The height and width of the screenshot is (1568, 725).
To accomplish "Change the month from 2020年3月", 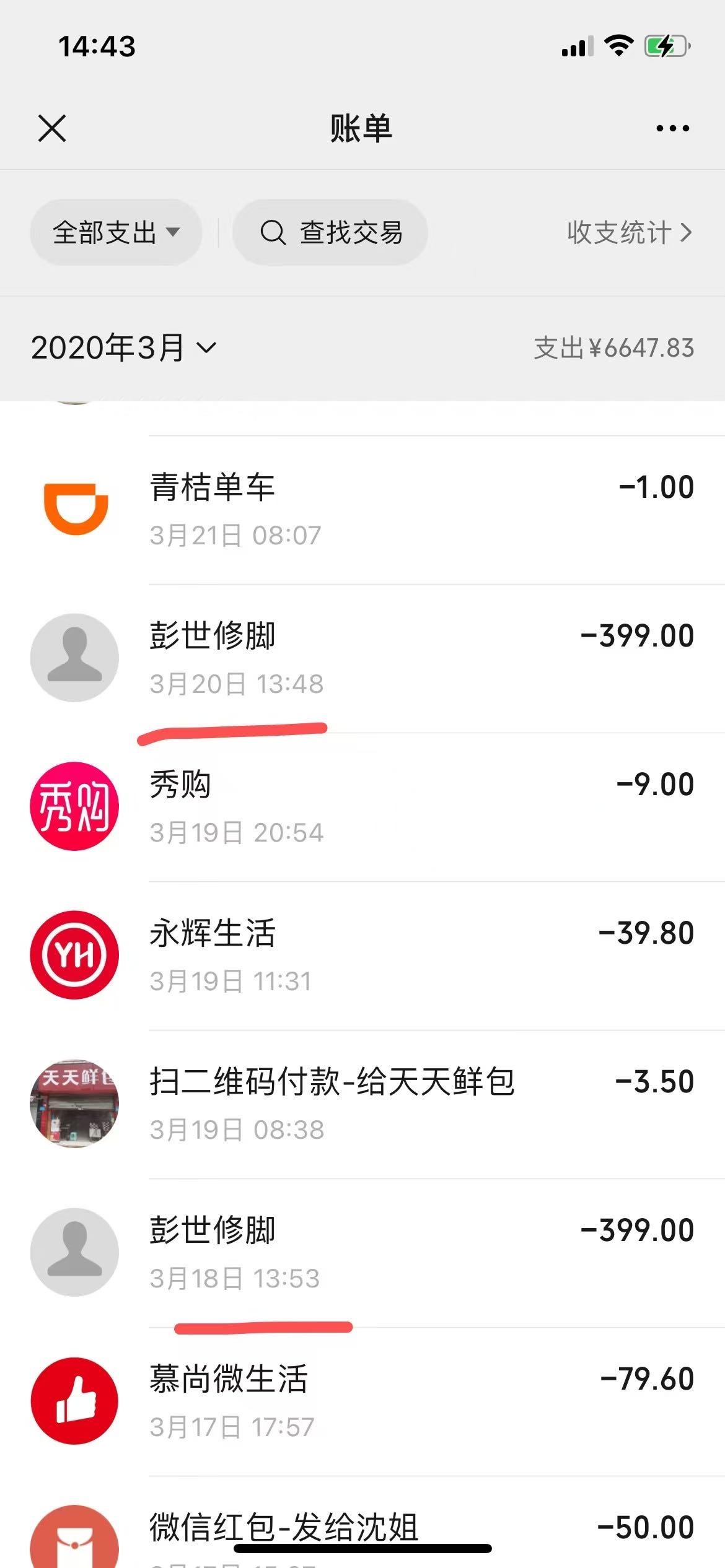I will (124, 347).
